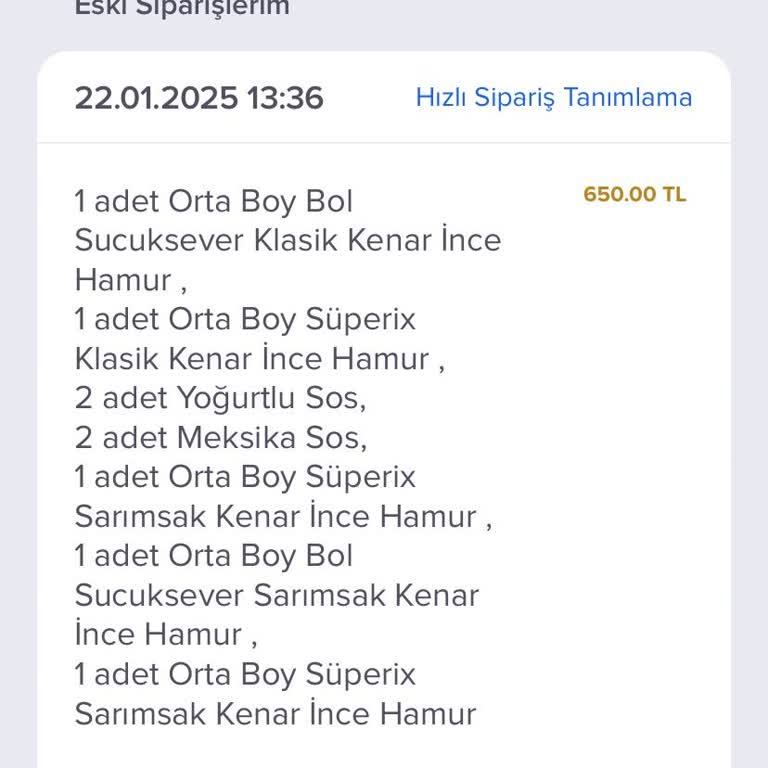Tap the Hızlı Sipariş Tanımlama link

(x=553, y=98)
